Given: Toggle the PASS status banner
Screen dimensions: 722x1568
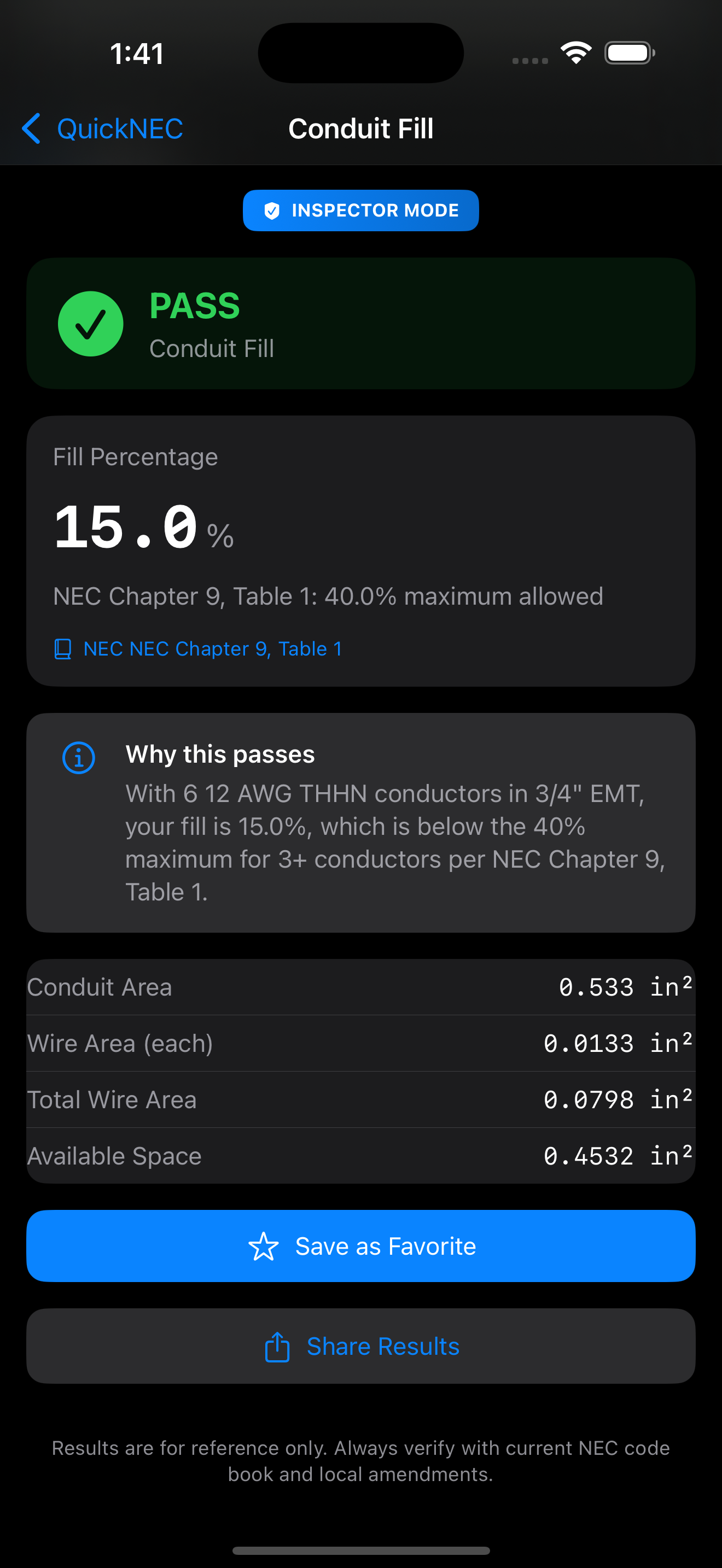Looking at the screenshot, I should [361, 323].
